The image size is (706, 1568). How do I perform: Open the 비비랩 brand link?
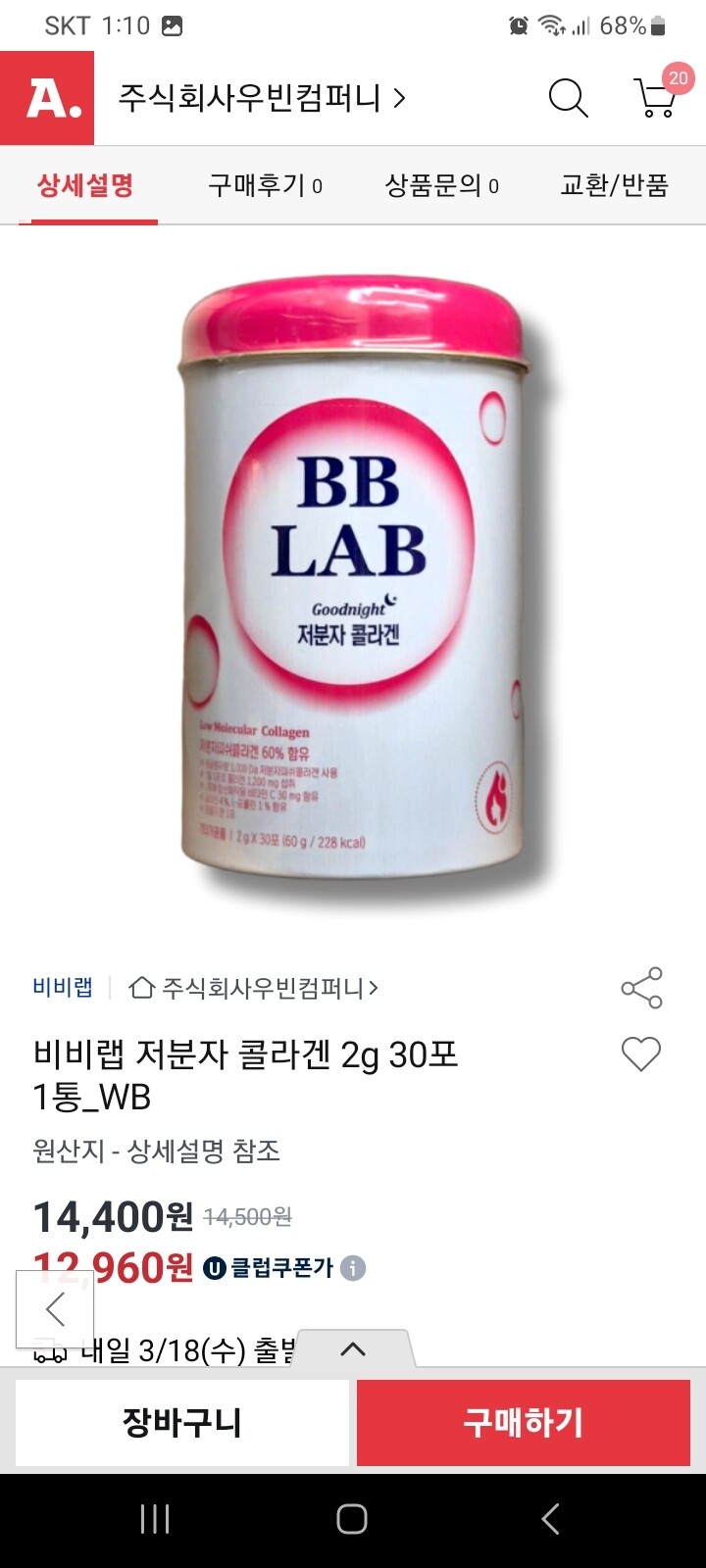coord(61,988)
